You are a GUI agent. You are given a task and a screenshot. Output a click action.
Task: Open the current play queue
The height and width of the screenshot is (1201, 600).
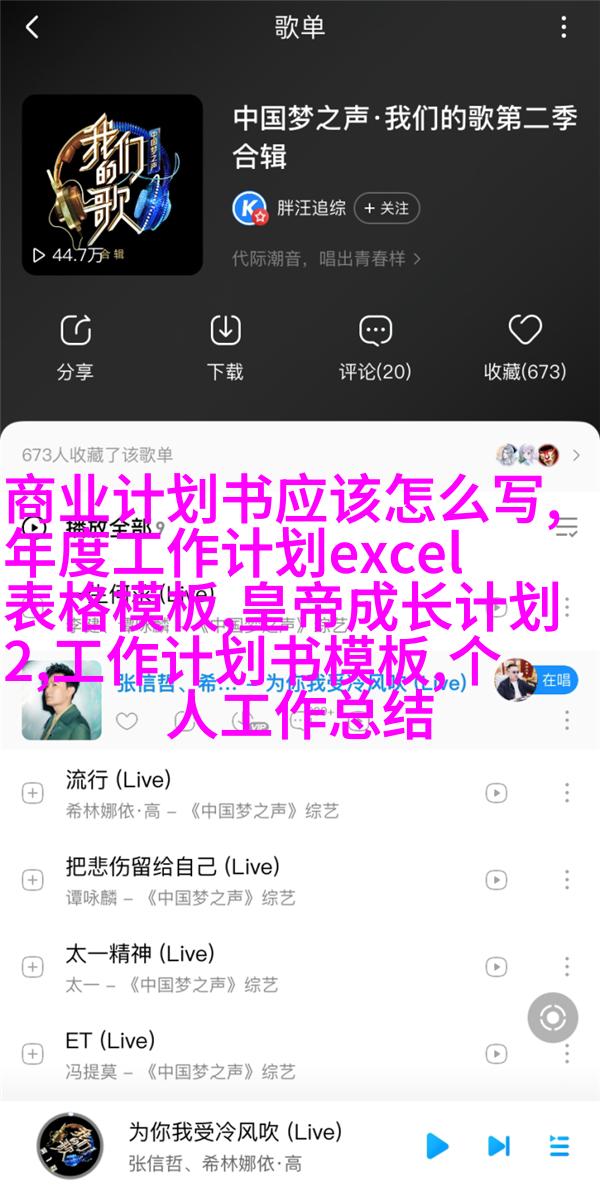[x=558, y=1145]
